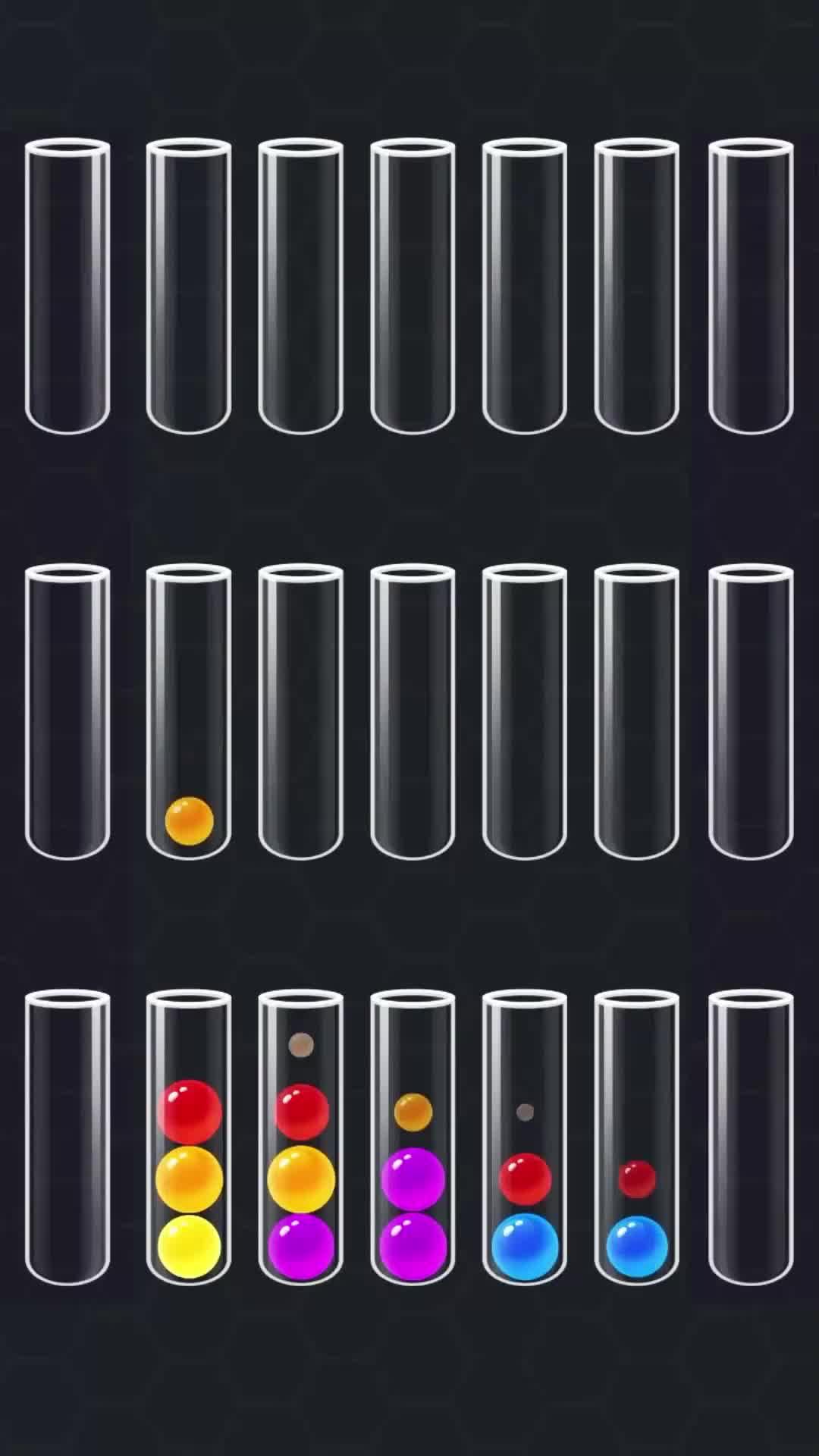Select the orange ball between the red and yellow balls
This screenshot has height=1456, width=819.
click(x=190, y=1178)
